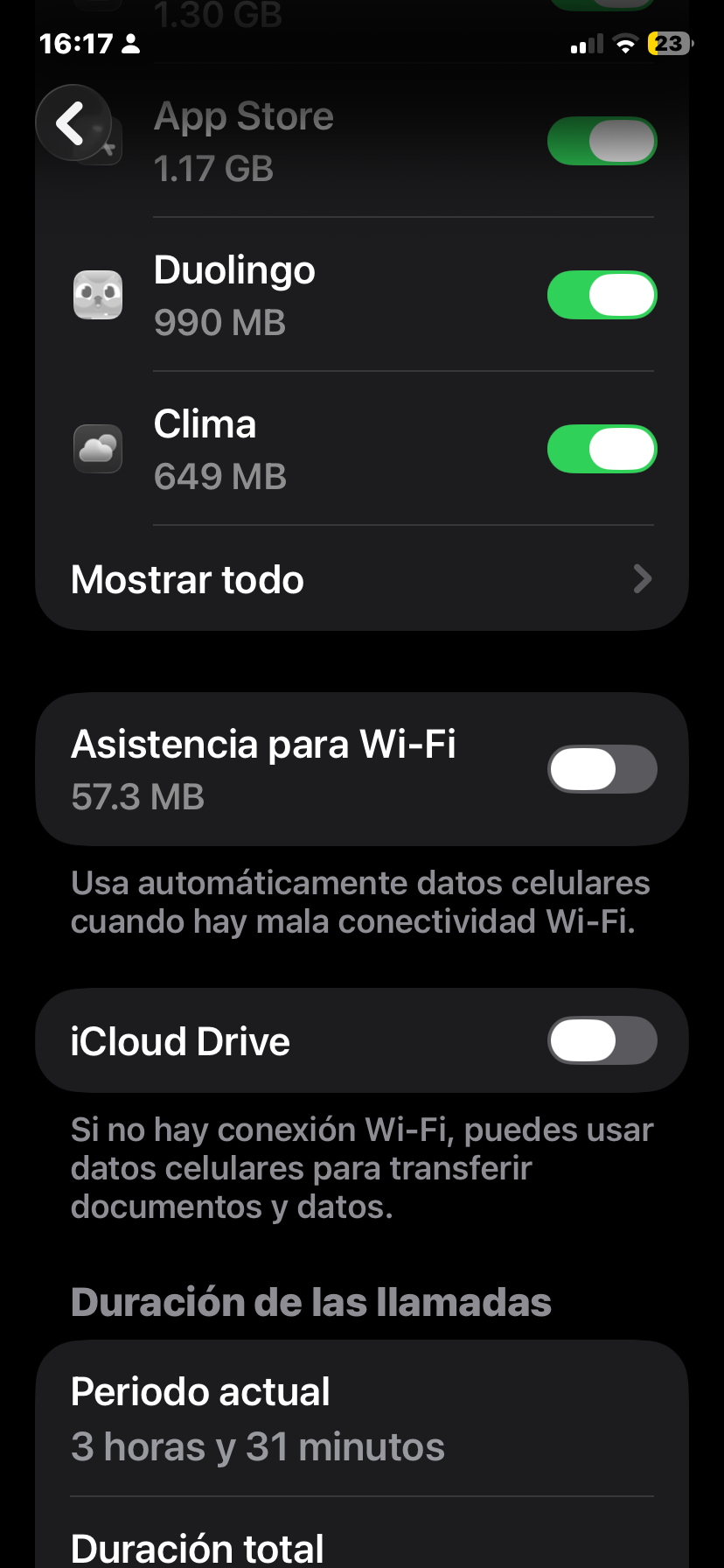Switch off cellular data for Clima
The height and width of the screenshot is (1568, 724).
[x=602, y=450]
